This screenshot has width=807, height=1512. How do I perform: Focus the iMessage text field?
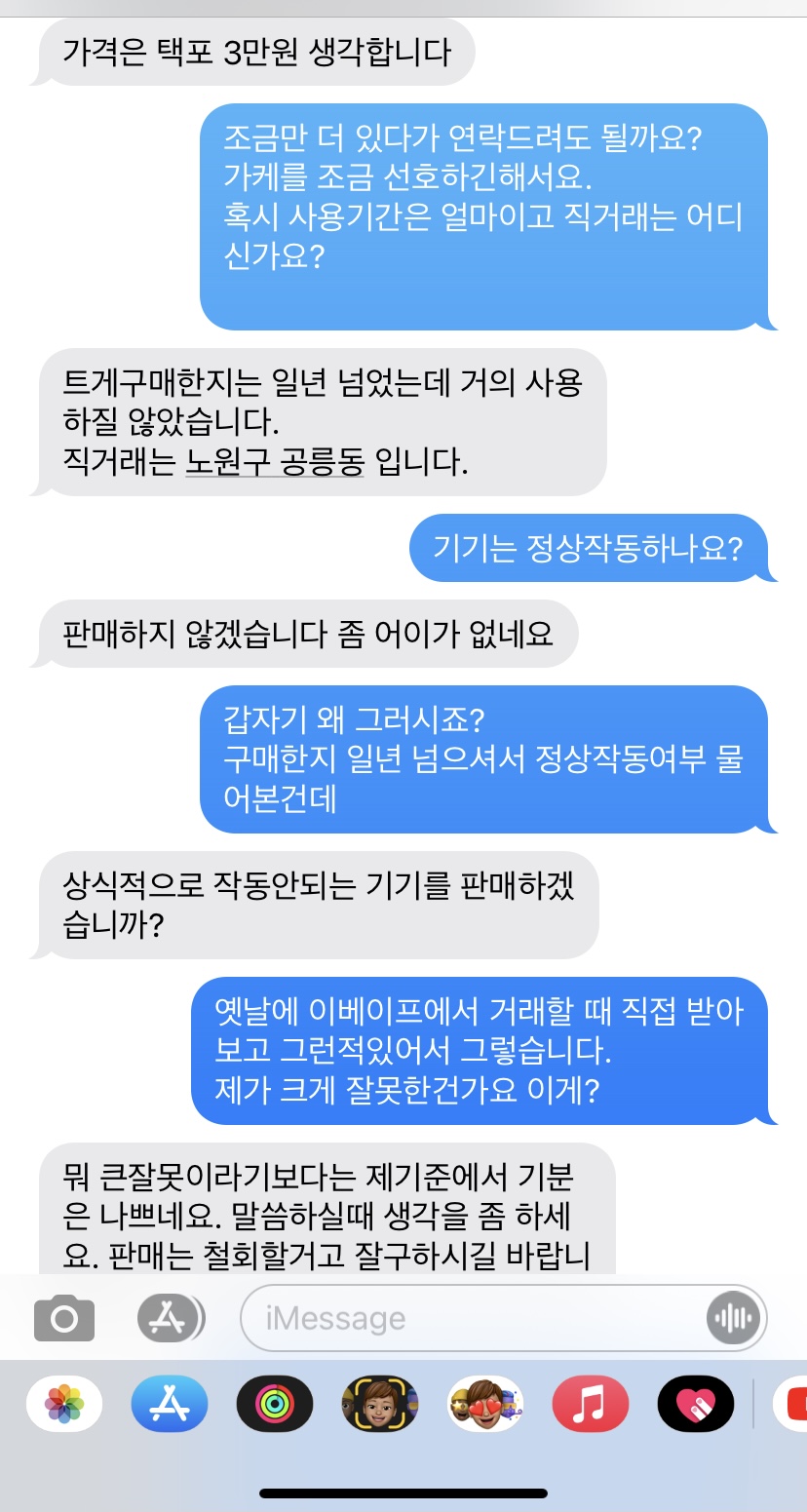[x=468, y=1319]
